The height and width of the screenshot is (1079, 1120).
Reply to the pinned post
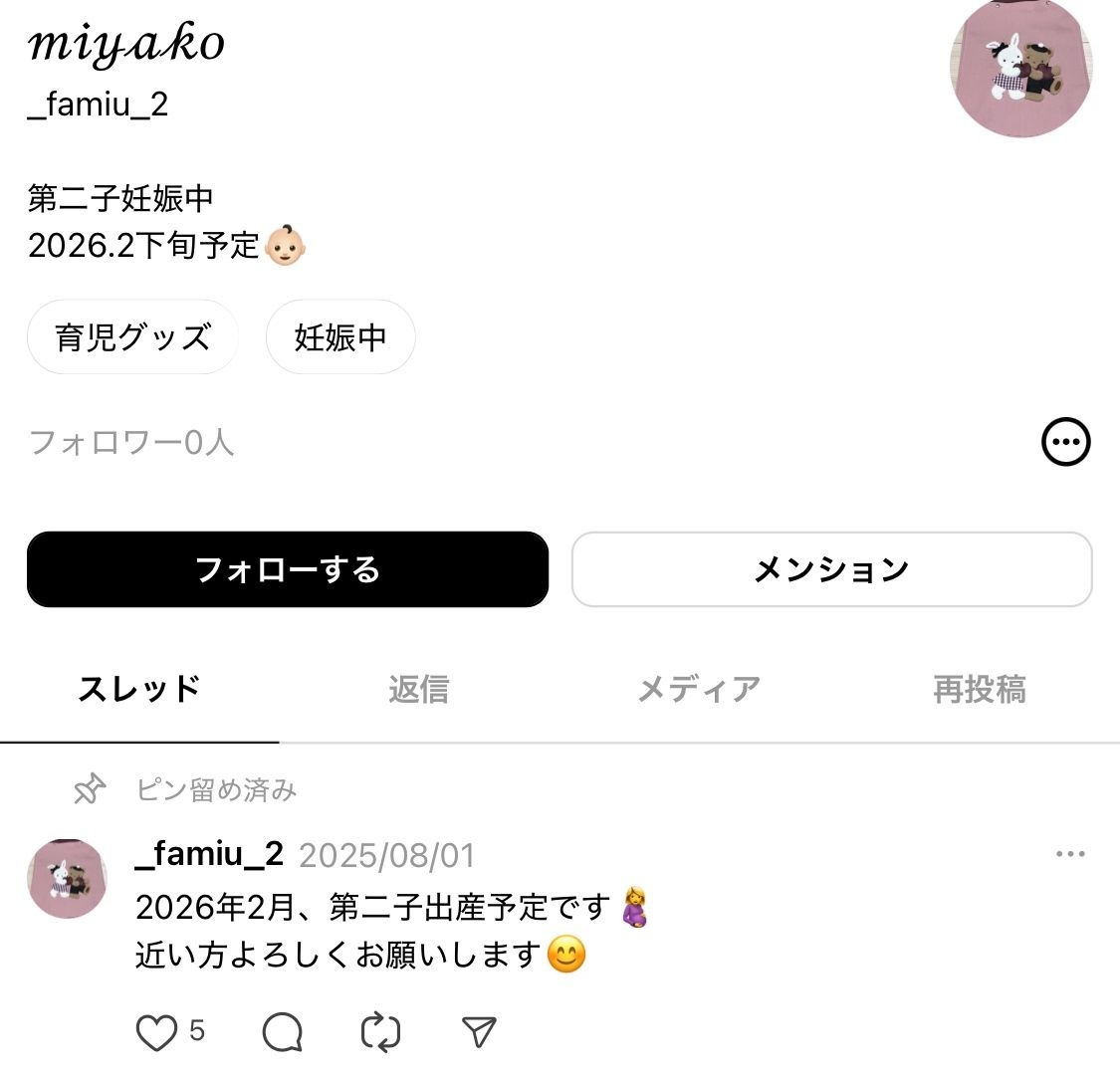coord(283,1032)
